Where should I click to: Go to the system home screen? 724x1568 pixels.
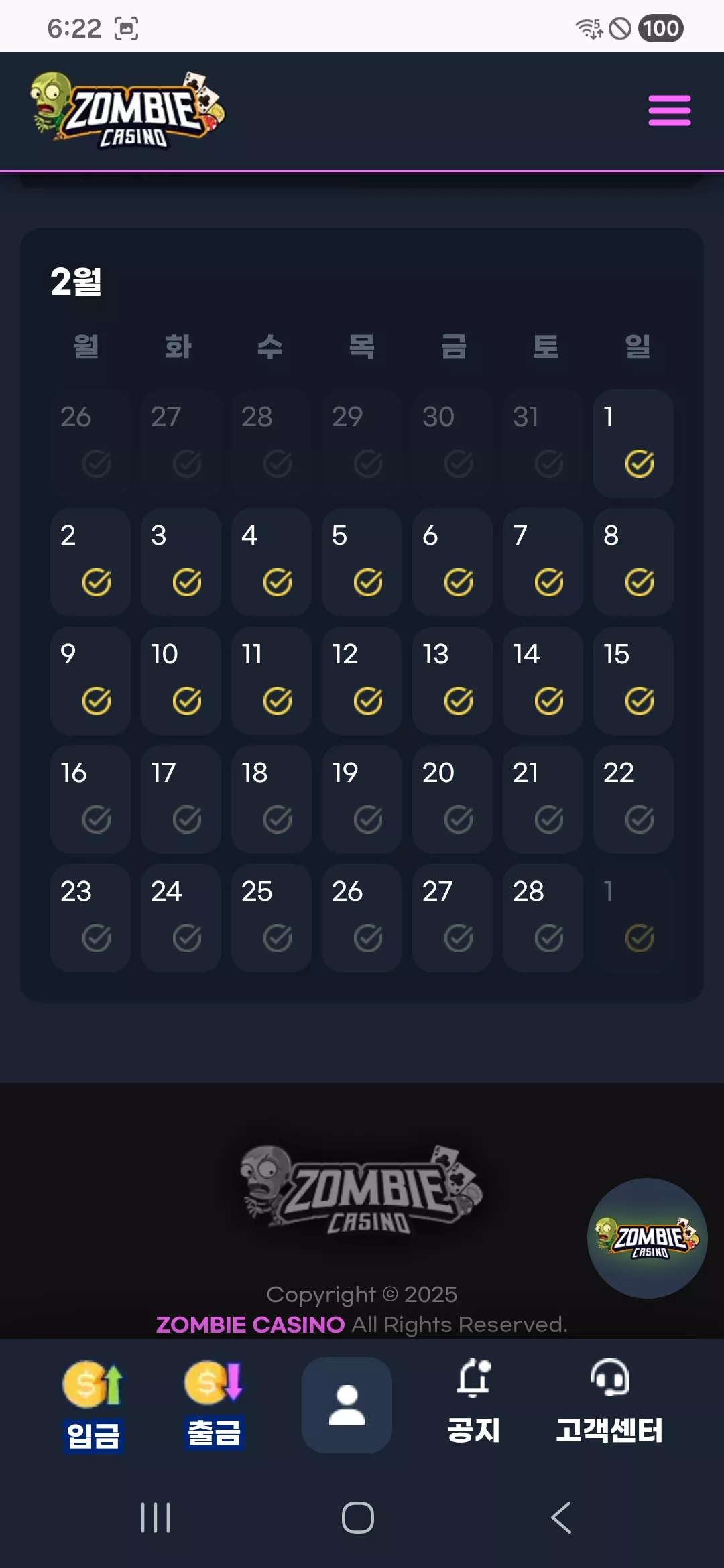(358, 1518)
